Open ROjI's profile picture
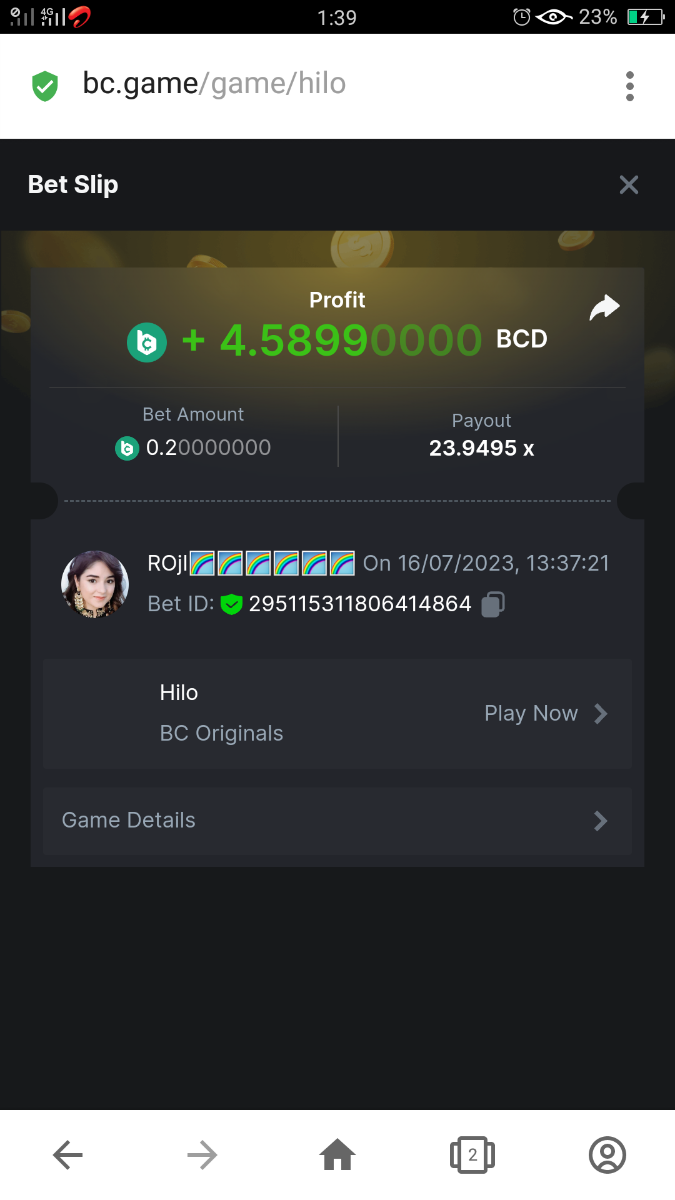The width and height of the screenshot is (675, 1200). pyautogui.click(x=95, y=584)
